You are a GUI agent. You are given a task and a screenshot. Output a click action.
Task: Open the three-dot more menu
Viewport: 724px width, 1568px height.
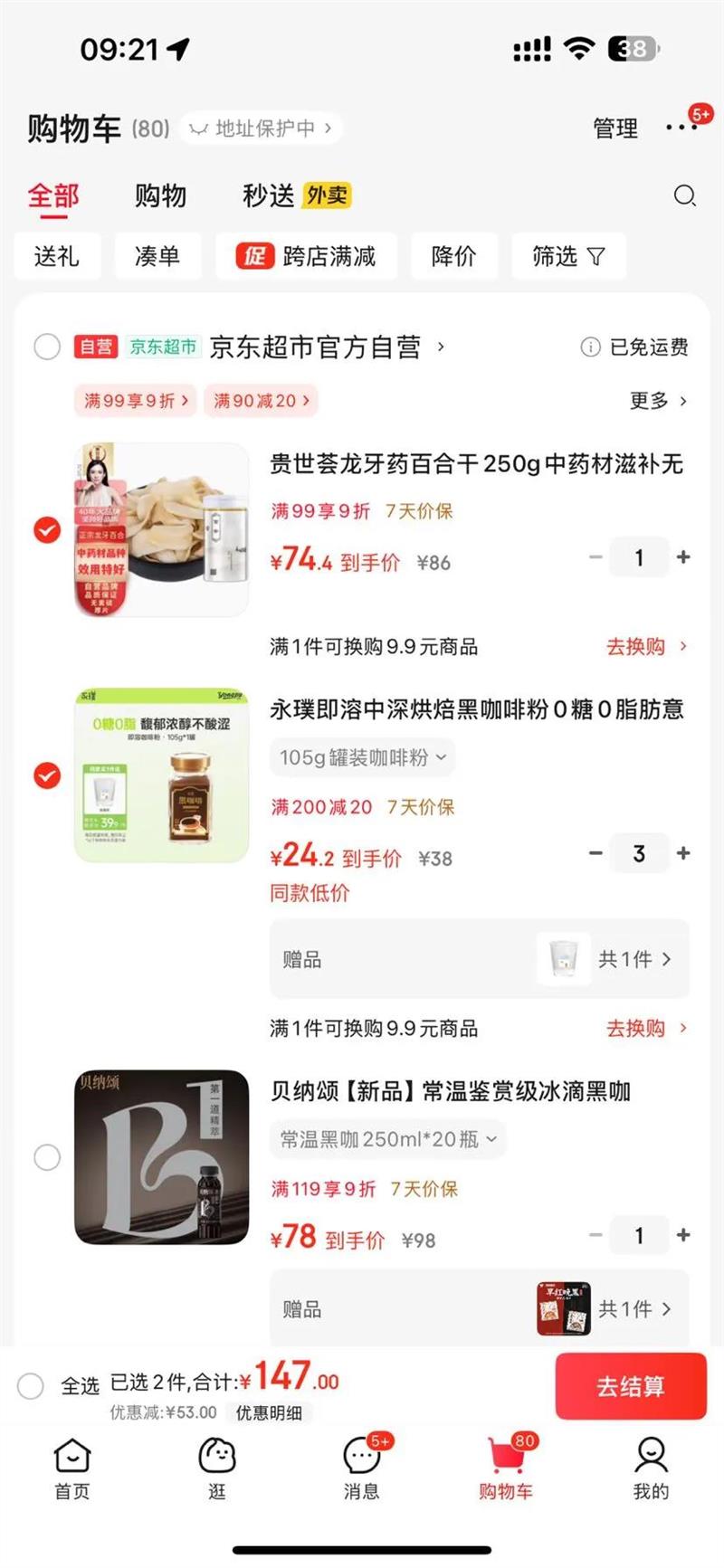681,128
